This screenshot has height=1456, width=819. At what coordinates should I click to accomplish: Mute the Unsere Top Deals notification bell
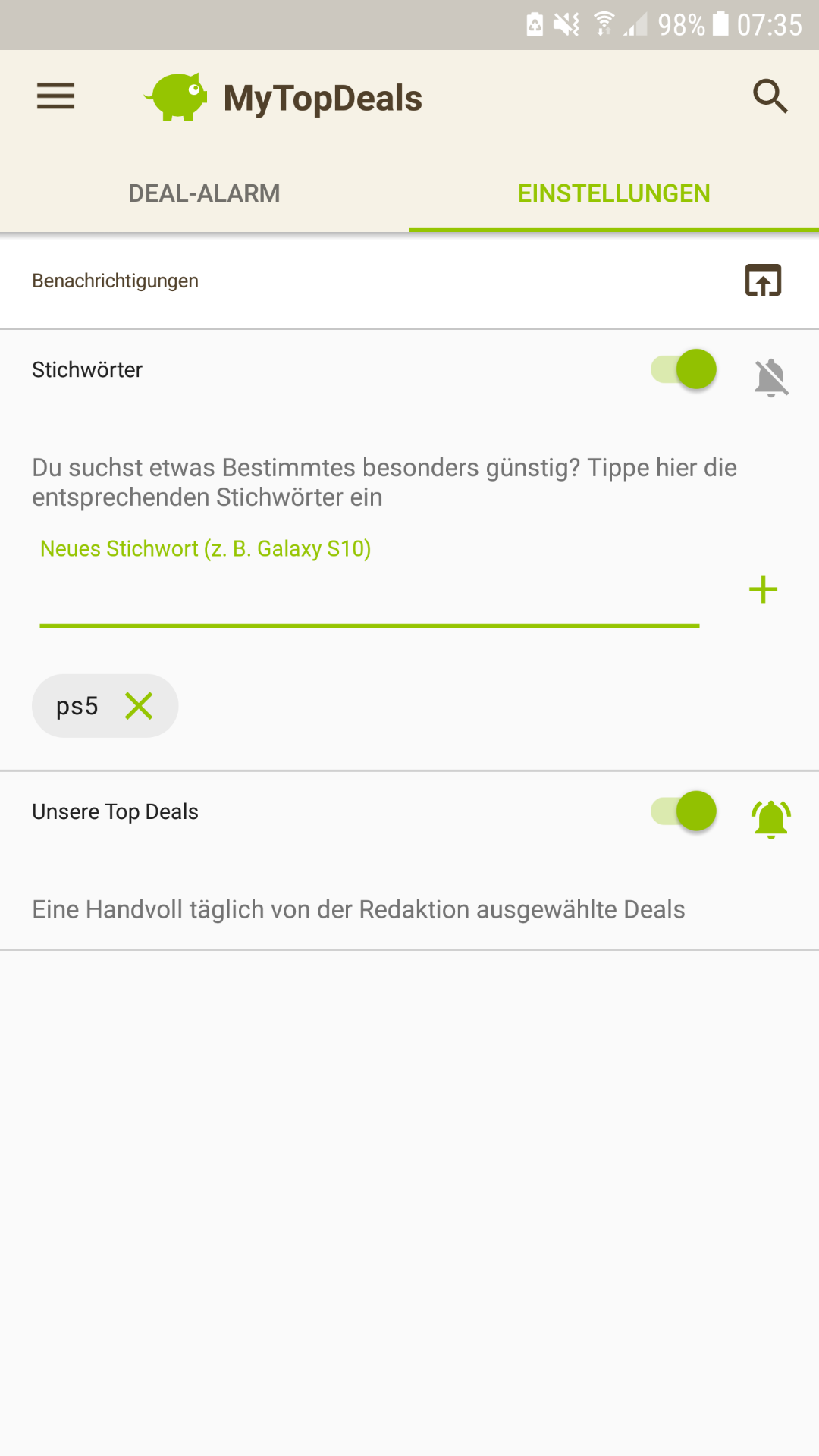(771, 819)
